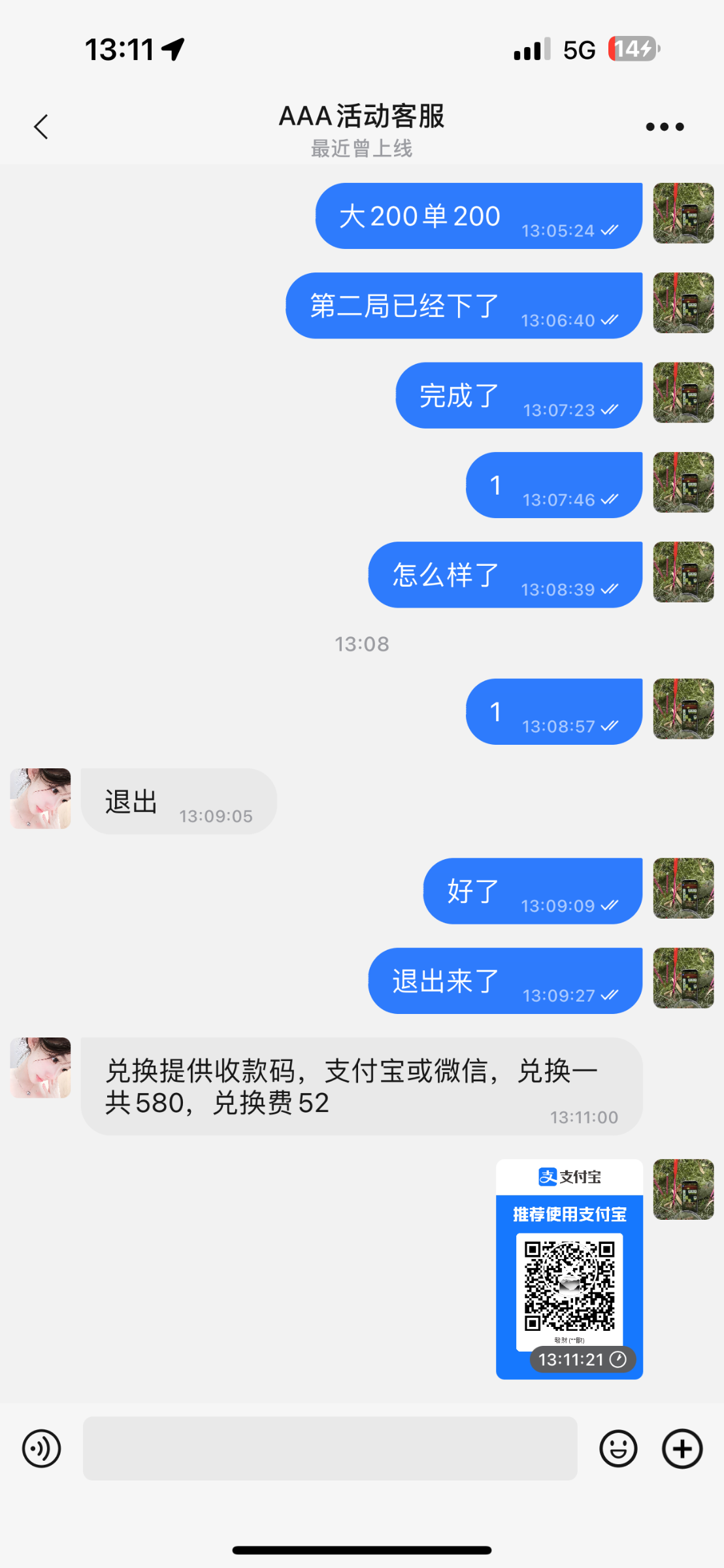Open the three-dot chat options menu

point(663,126)
